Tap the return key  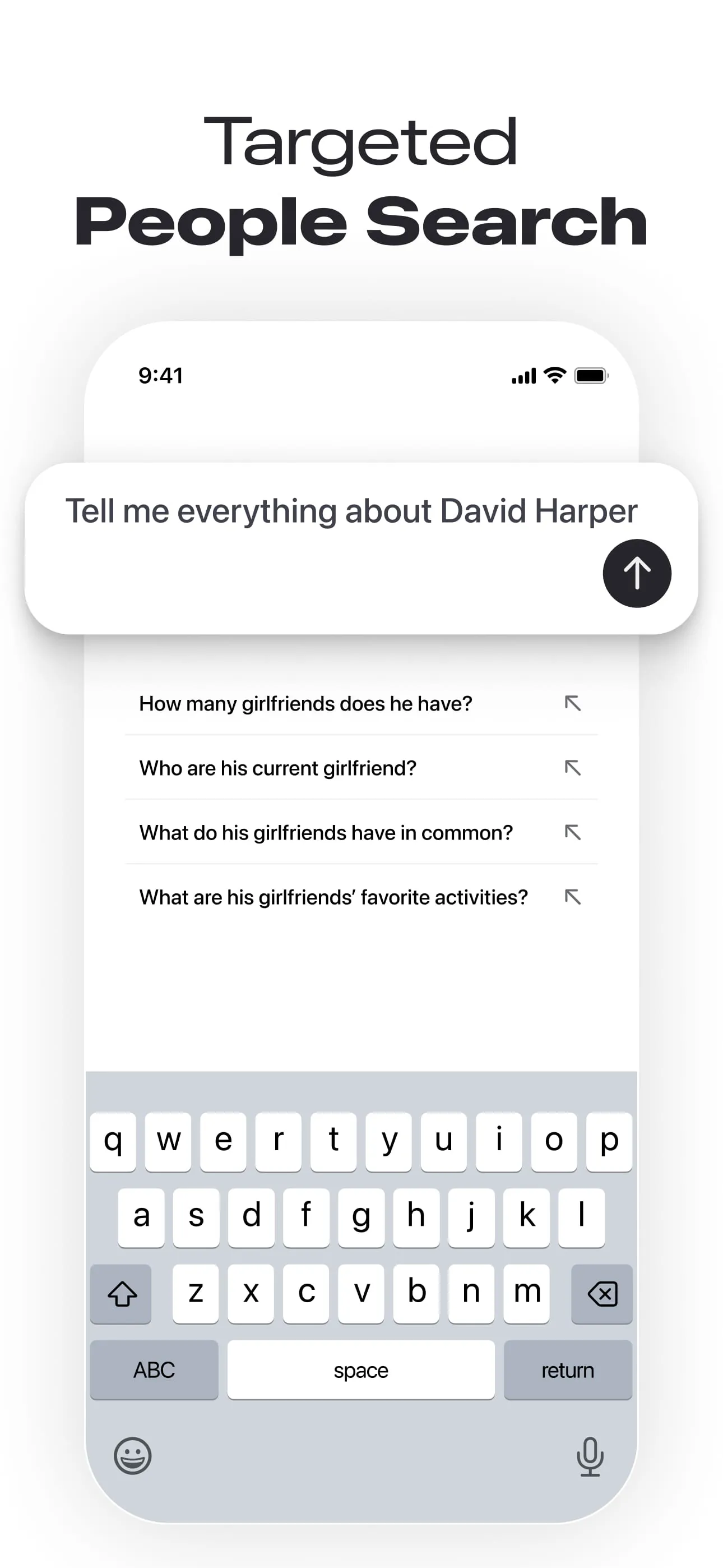coord(568,1369)
